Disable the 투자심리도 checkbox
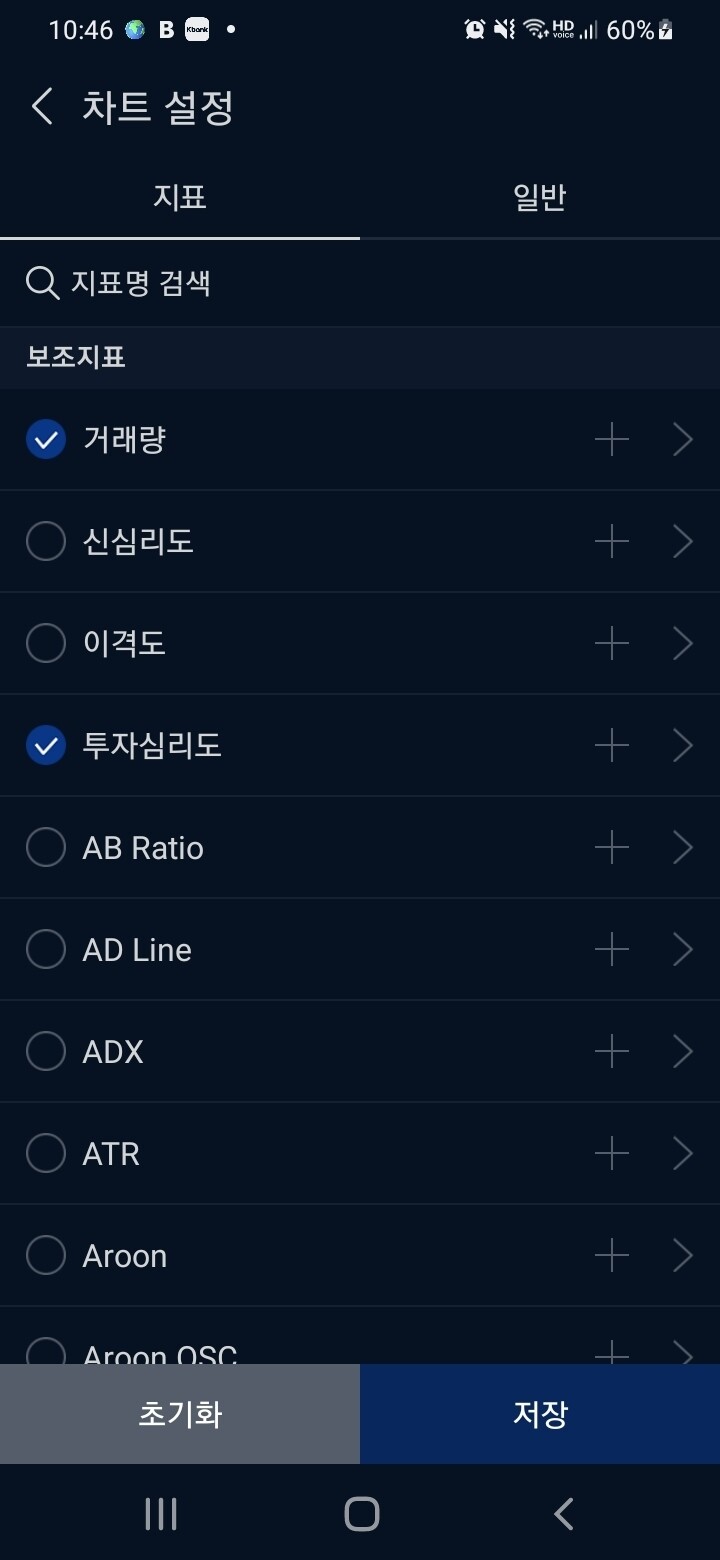This screenshot has height=1560, width=720. click(x=45, y=745)
